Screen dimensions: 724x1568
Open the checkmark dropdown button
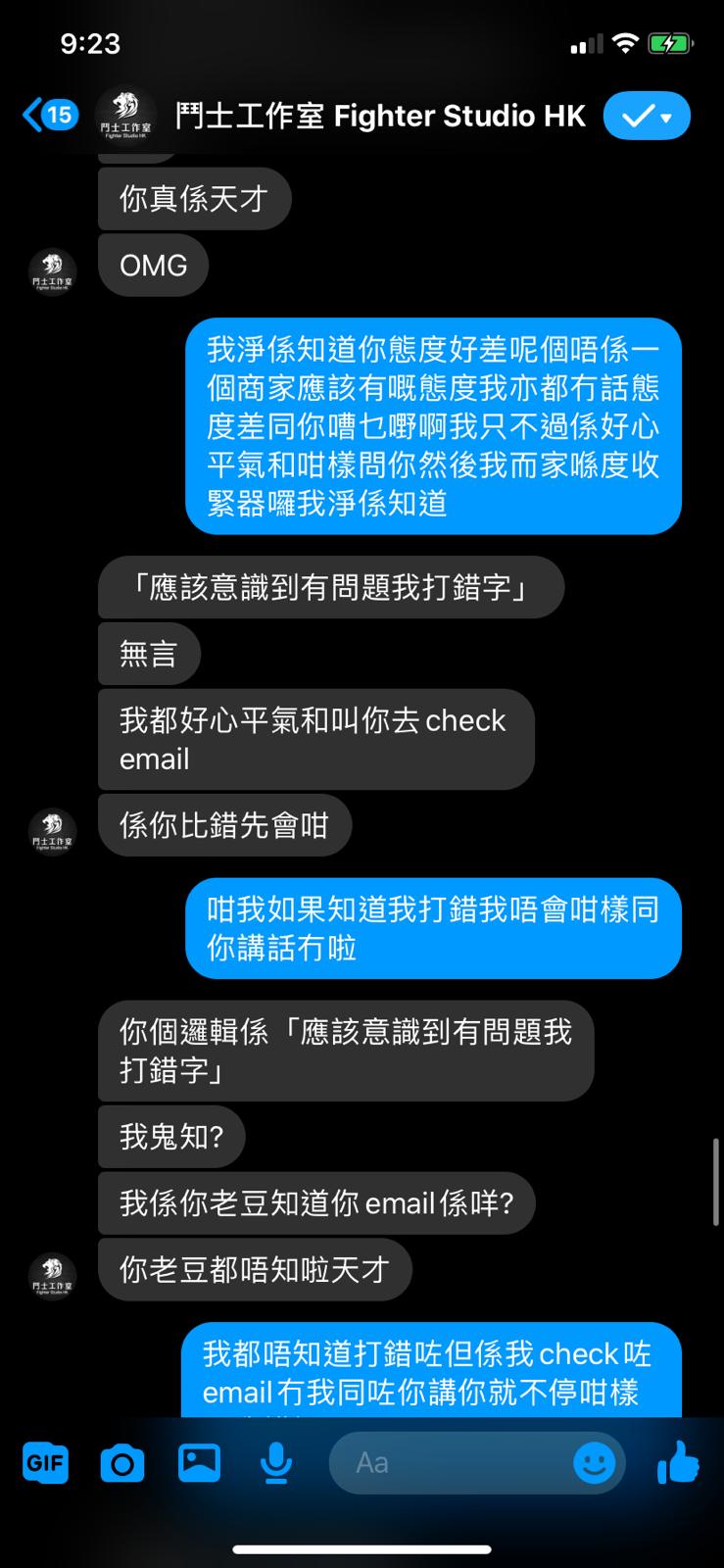pos(647,117)
